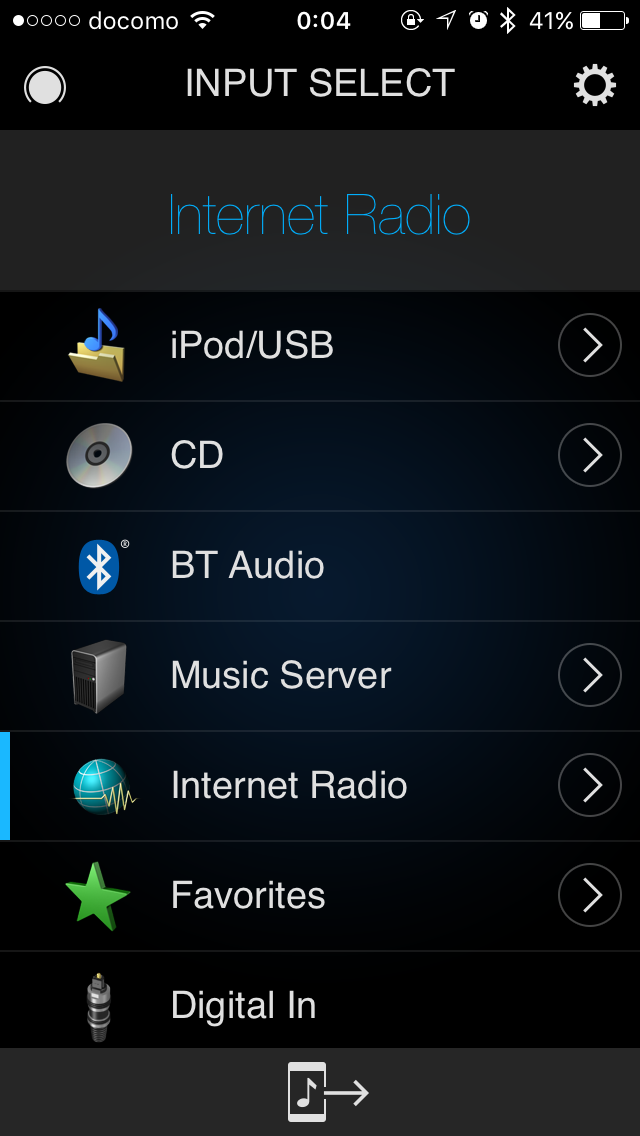The height and width of the screenshot is (1136, 640).
Task: Open the phone music playback icon
Action: click(328, 1092)
